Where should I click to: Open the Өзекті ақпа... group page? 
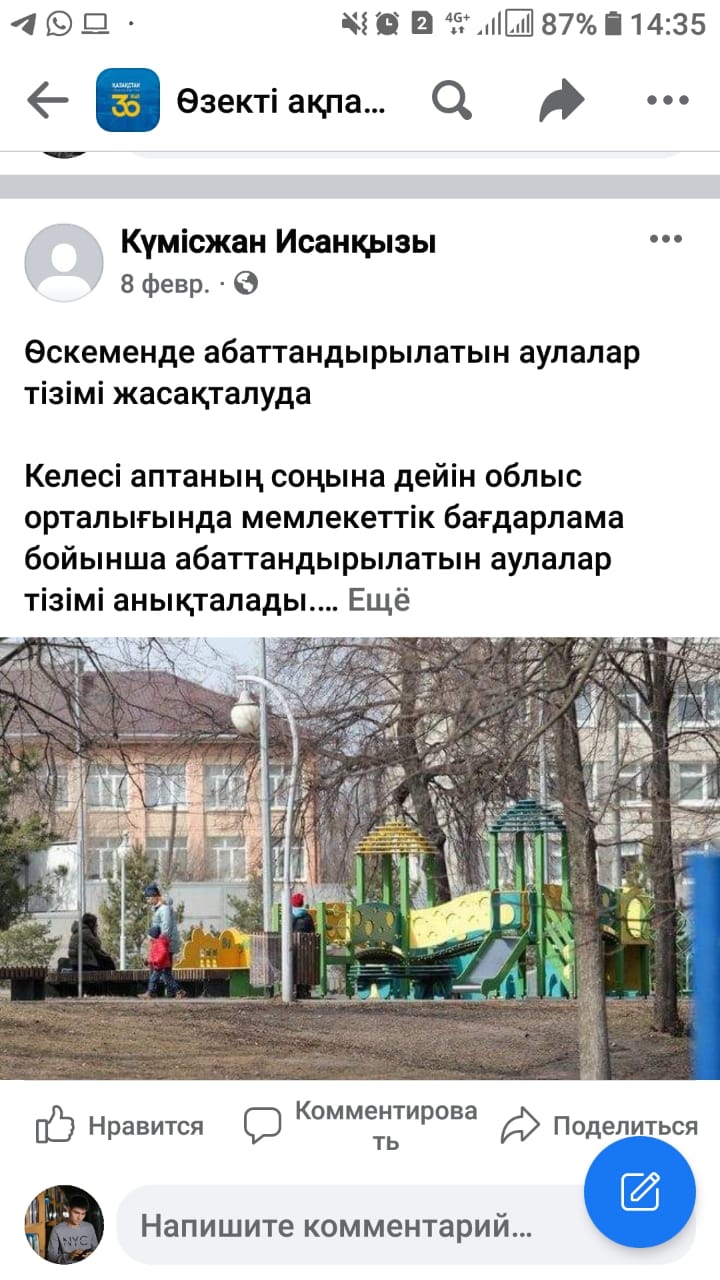280,101
